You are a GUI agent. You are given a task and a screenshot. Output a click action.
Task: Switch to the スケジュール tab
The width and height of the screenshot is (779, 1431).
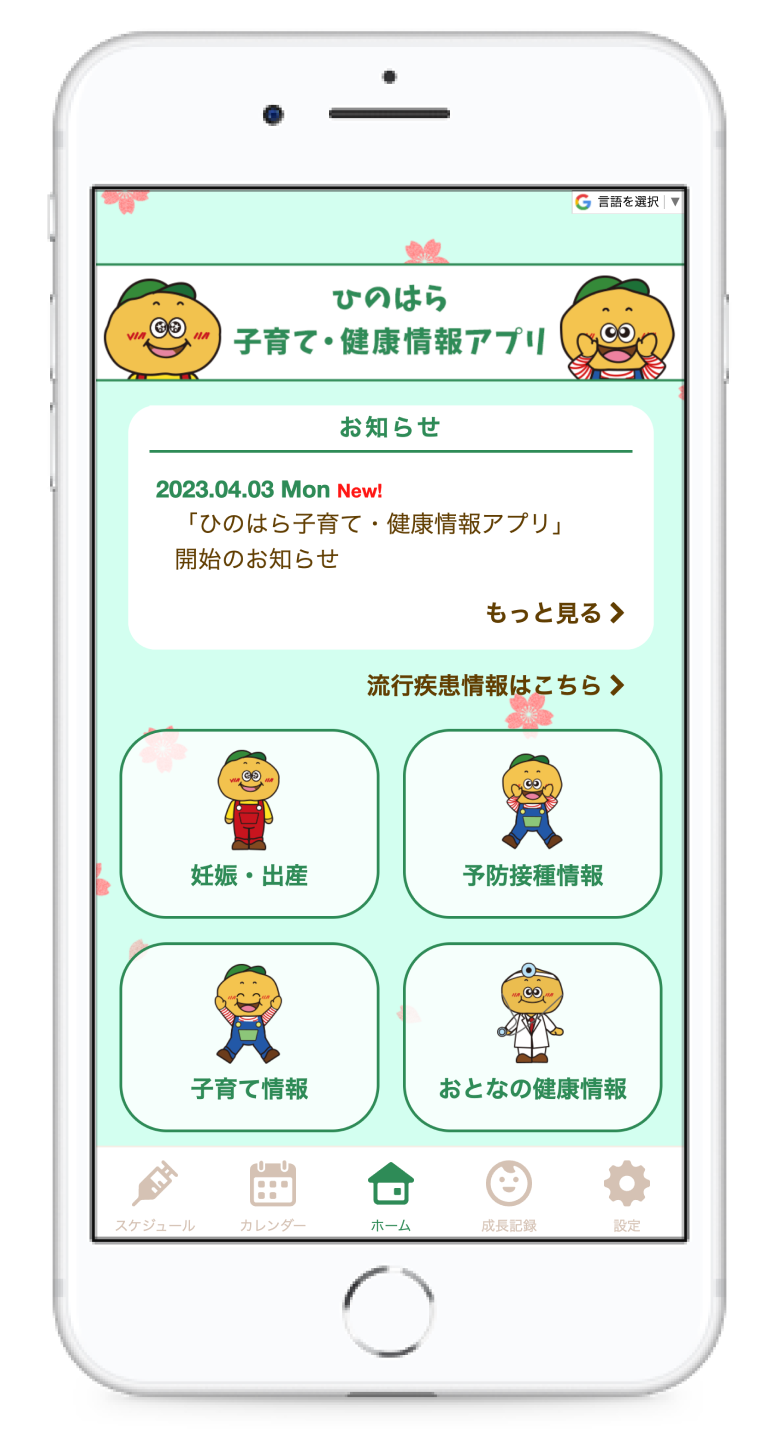(155, 1195)
